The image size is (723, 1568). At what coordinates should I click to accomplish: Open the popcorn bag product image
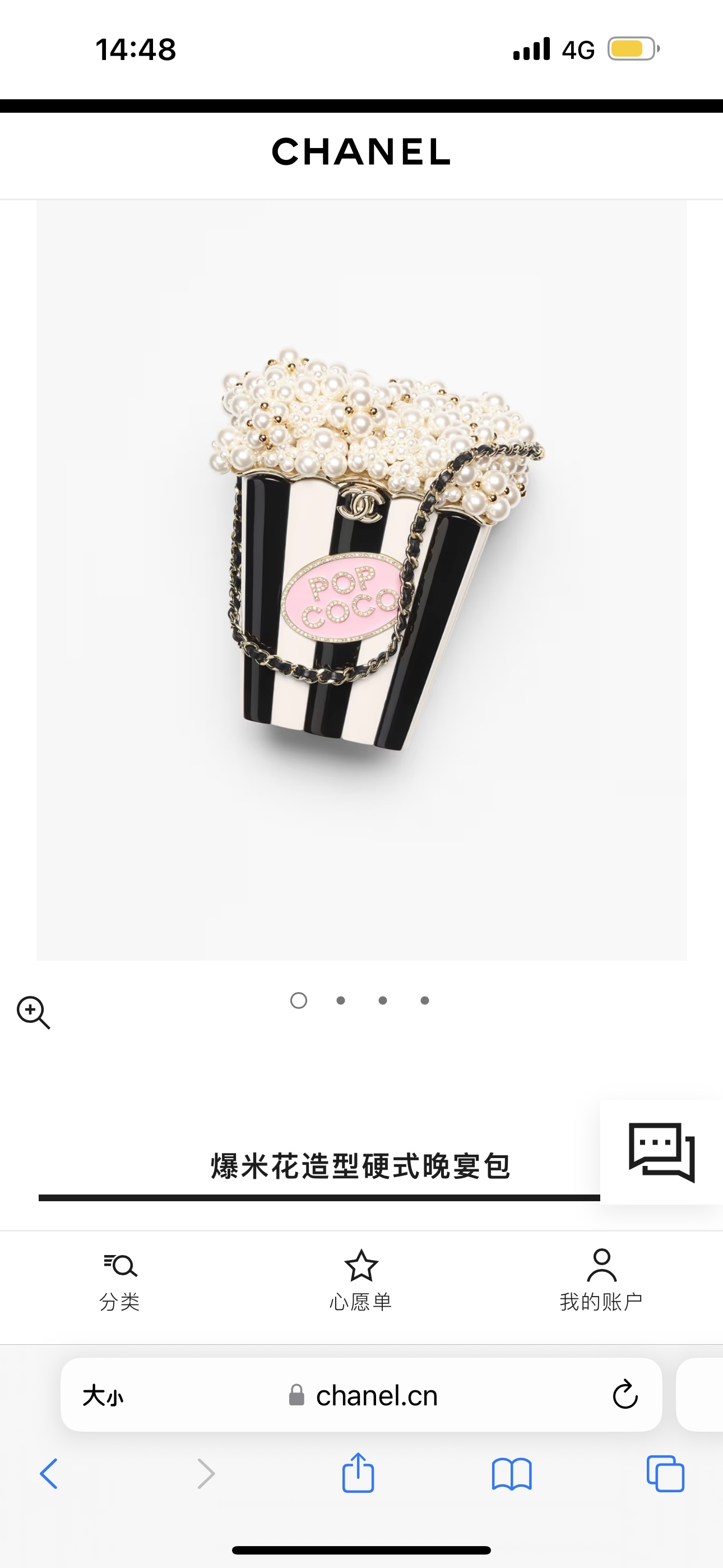point(361,580)
